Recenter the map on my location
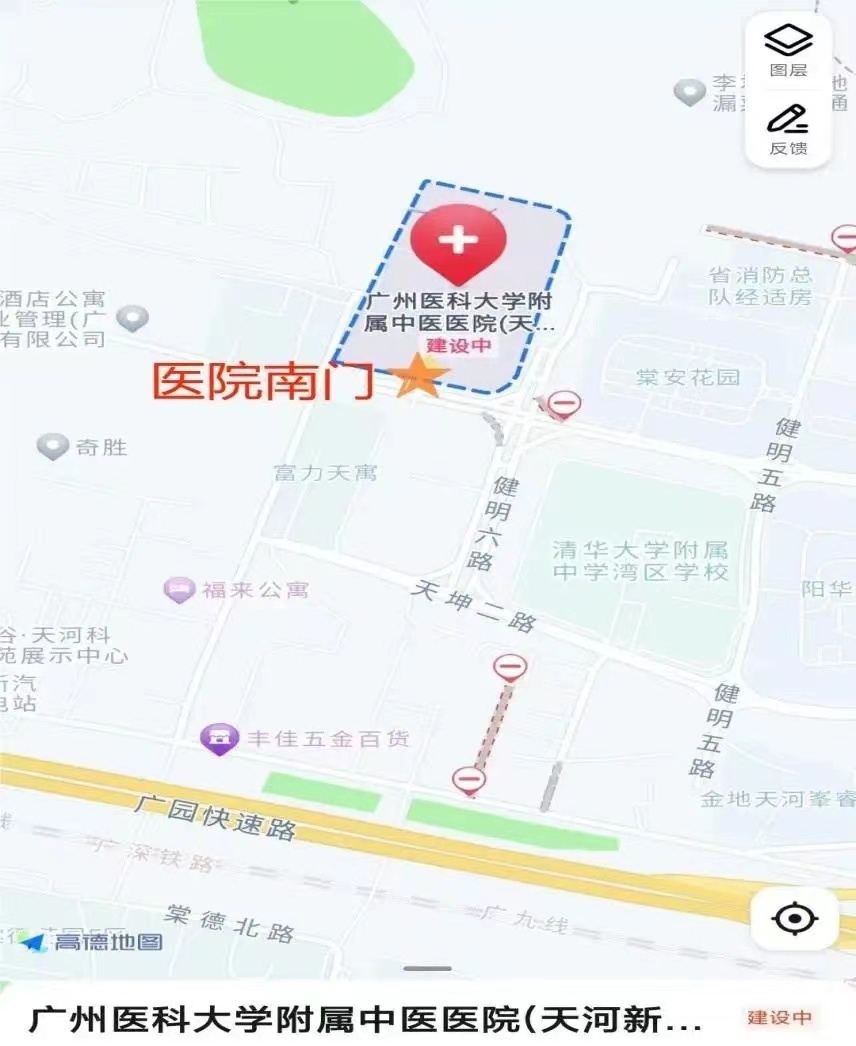This screenshot has height=1046, width=856. point(795,919)
